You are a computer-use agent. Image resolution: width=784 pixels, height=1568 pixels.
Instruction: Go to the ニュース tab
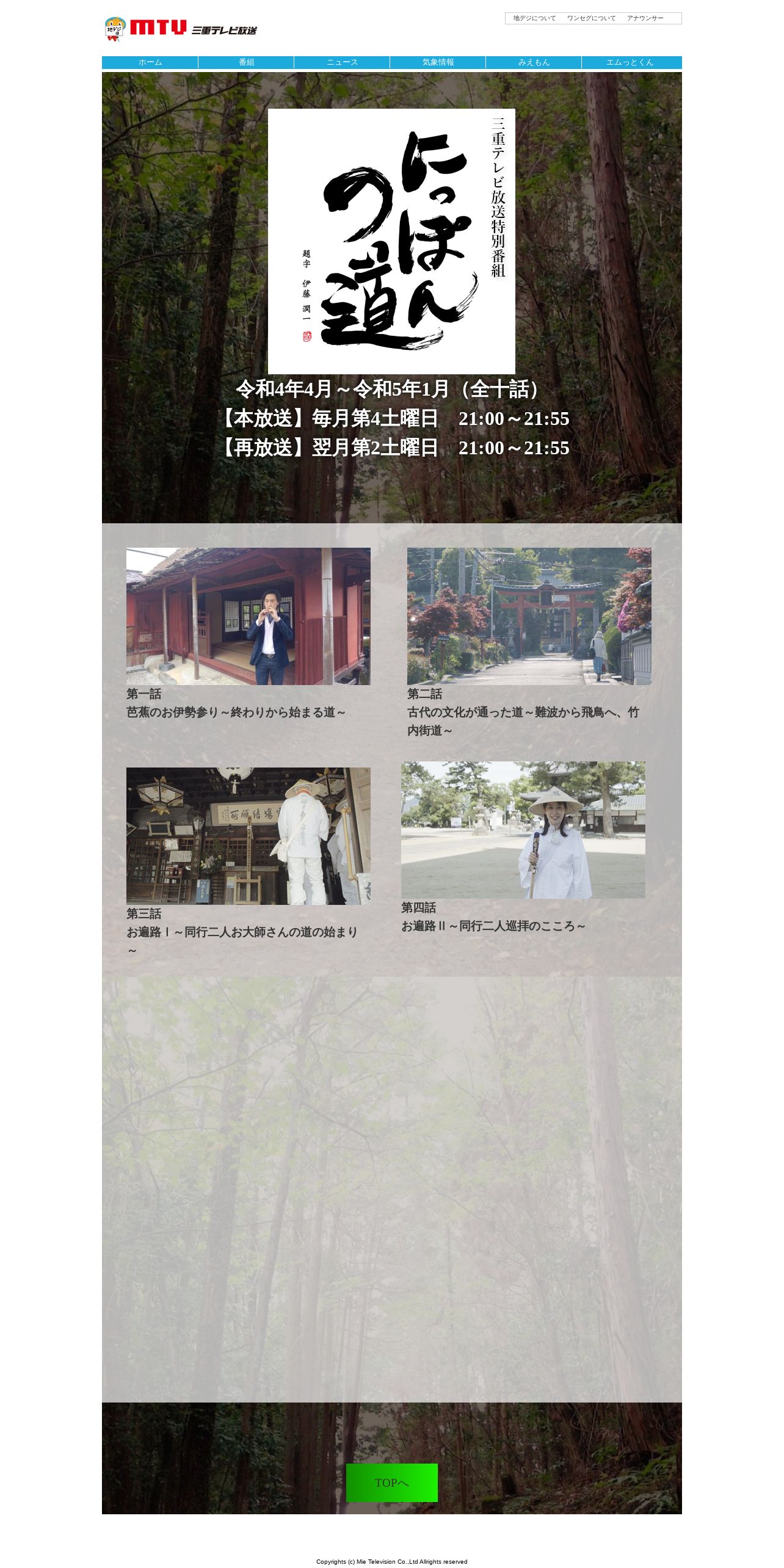coord(342,62)
